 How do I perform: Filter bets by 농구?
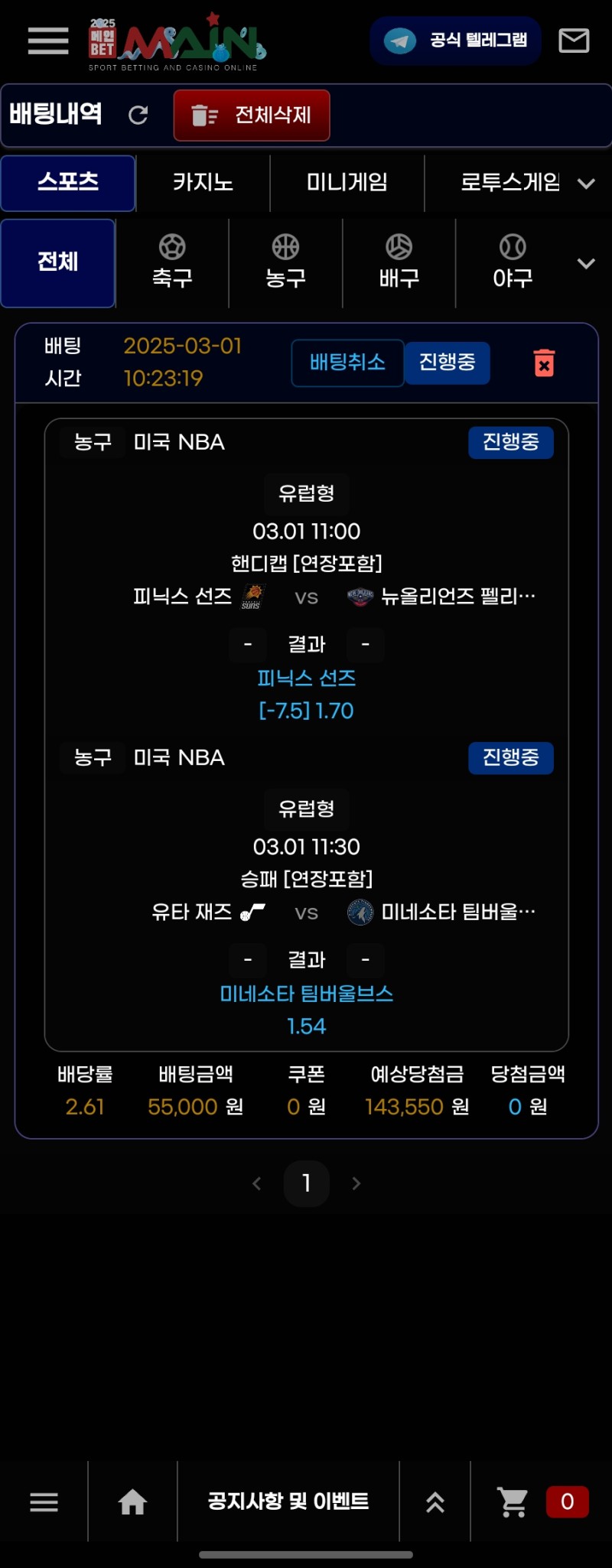[x=285, y=262]
